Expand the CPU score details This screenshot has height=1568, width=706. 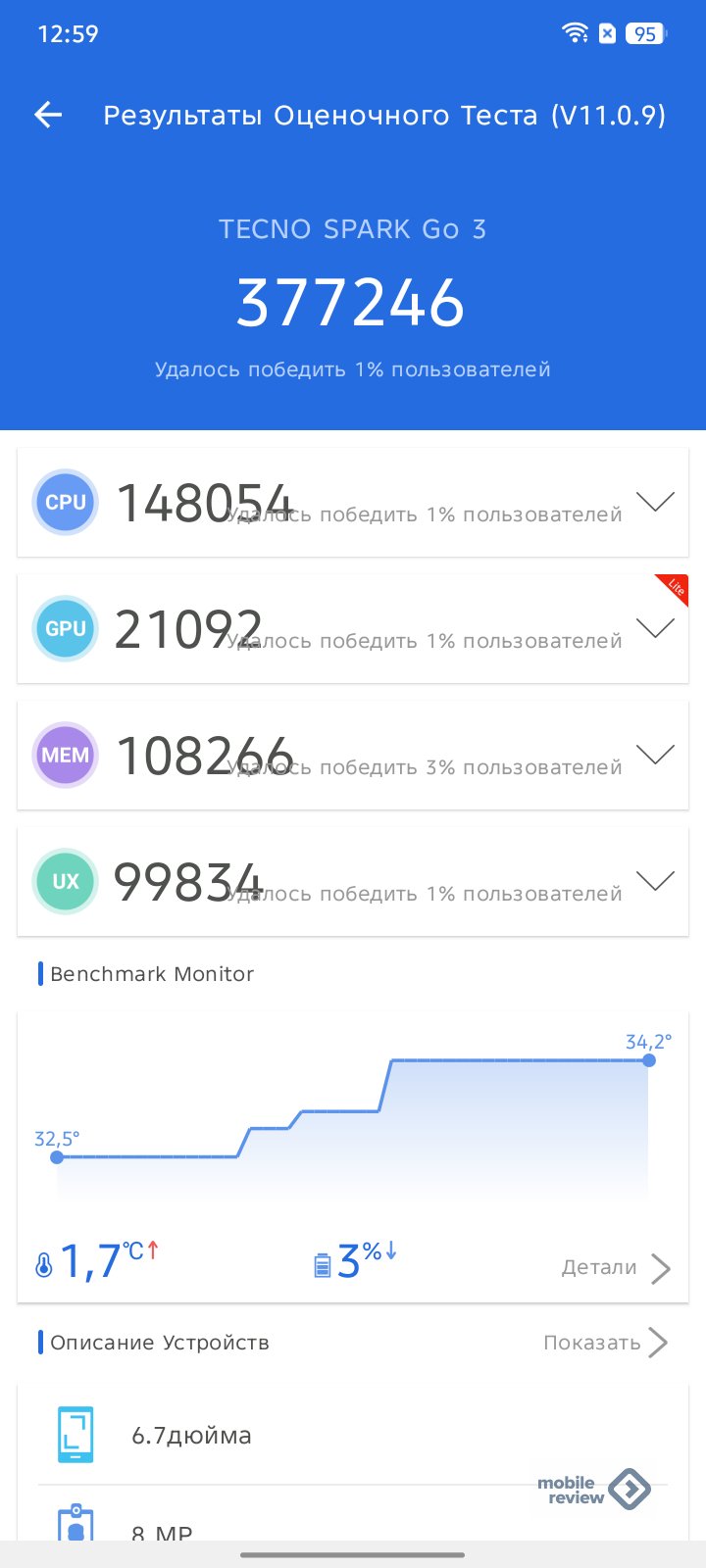(655, 502)
